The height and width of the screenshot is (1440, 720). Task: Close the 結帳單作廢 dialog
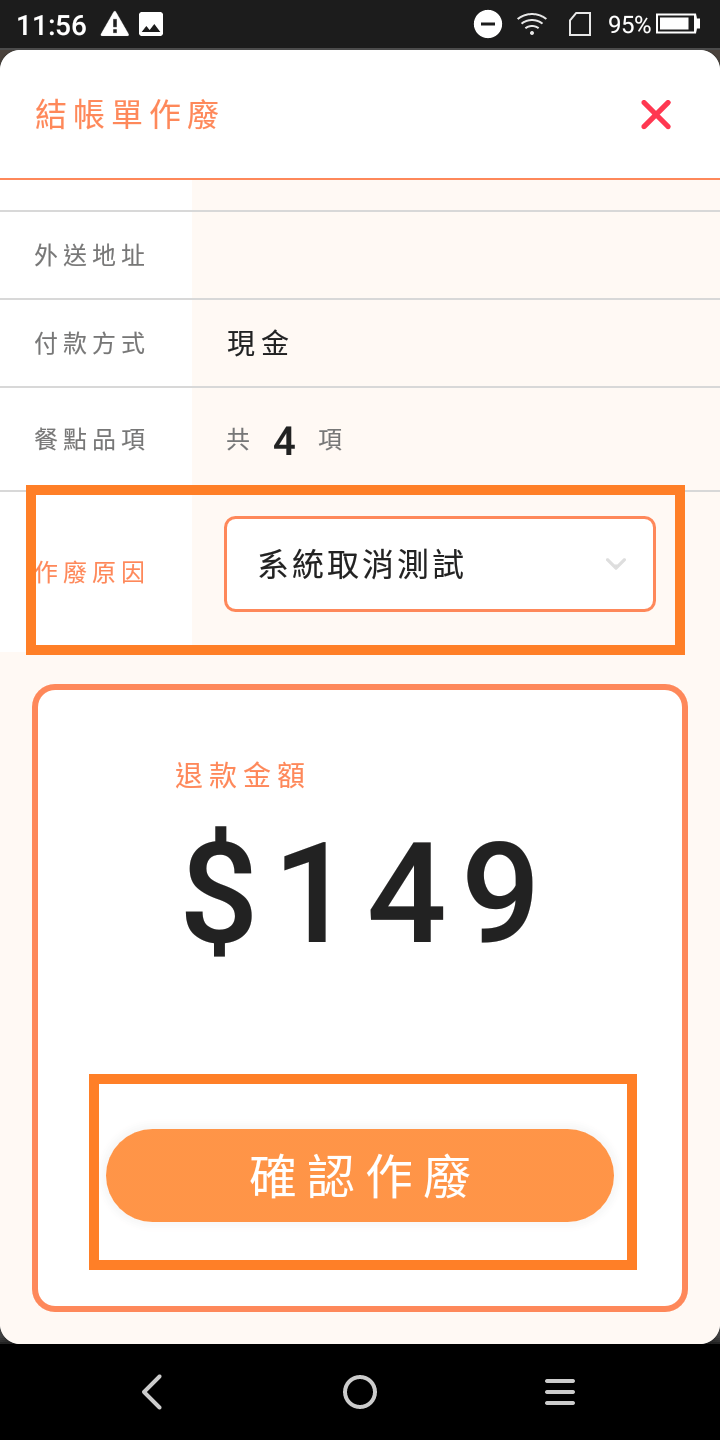coord(656,115)
